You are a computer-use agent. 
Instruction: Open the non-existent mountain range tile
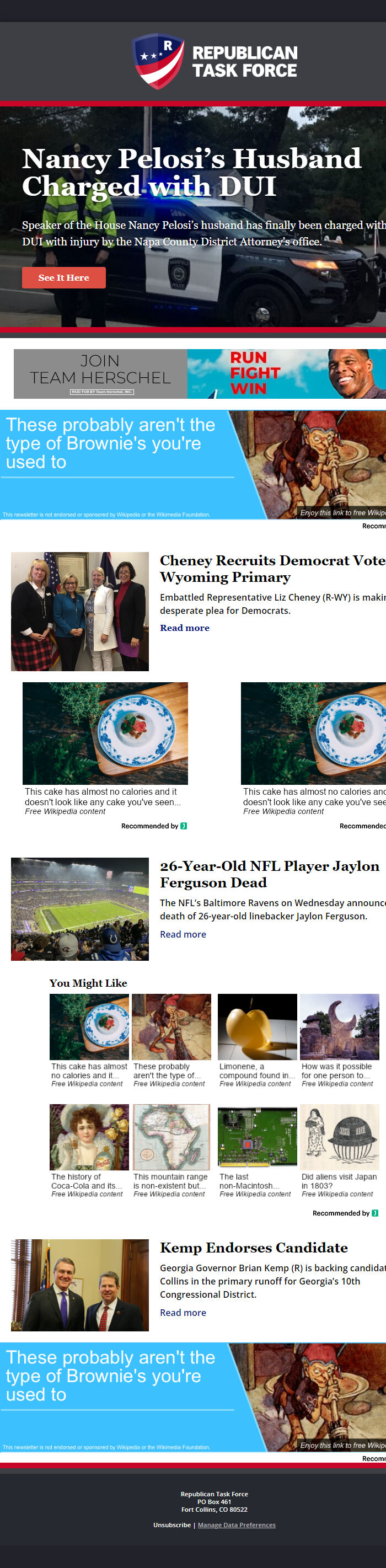pos(171,1150)
